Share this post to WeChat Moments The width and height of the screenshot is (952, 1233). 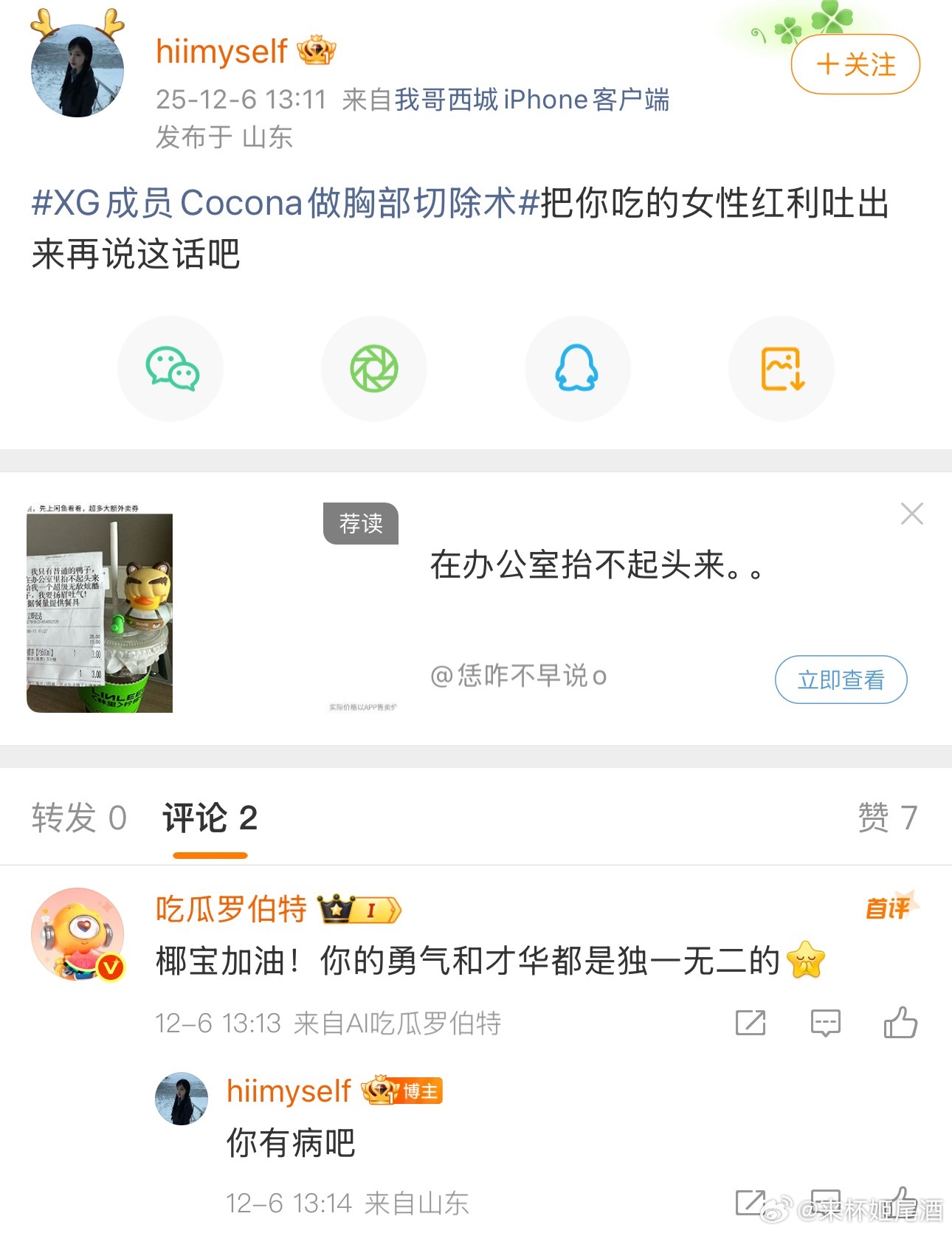374,368
